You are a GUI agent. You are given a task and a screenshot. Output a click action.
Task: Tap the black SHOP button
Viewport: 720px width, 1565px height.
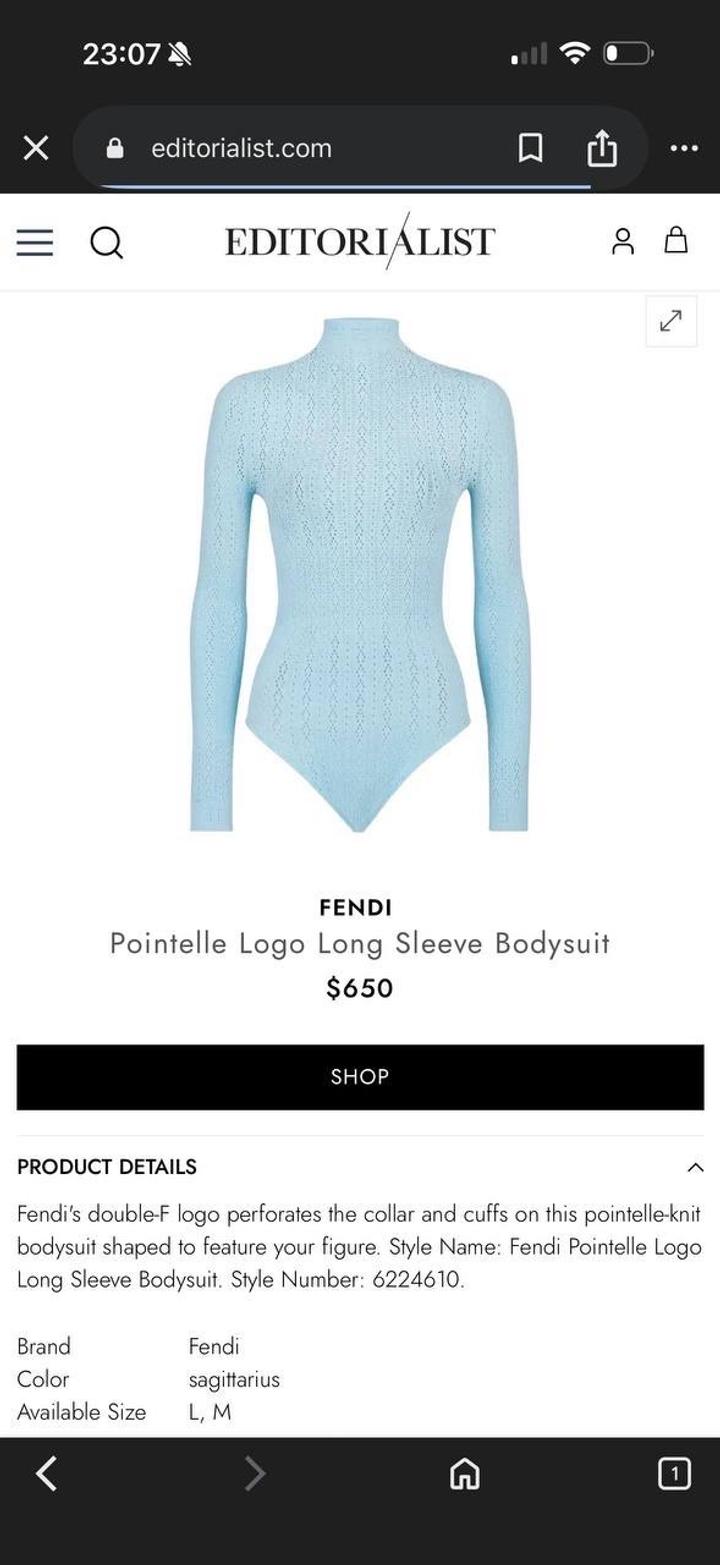(360, 1077)
